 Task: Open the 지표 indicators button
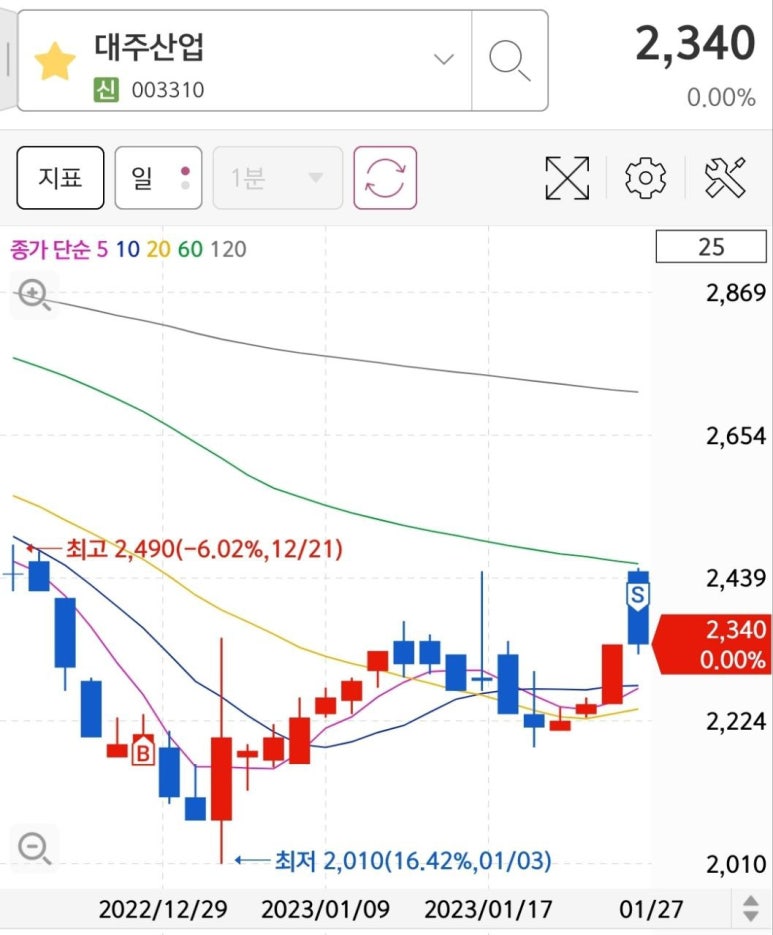tap(60, 178)
